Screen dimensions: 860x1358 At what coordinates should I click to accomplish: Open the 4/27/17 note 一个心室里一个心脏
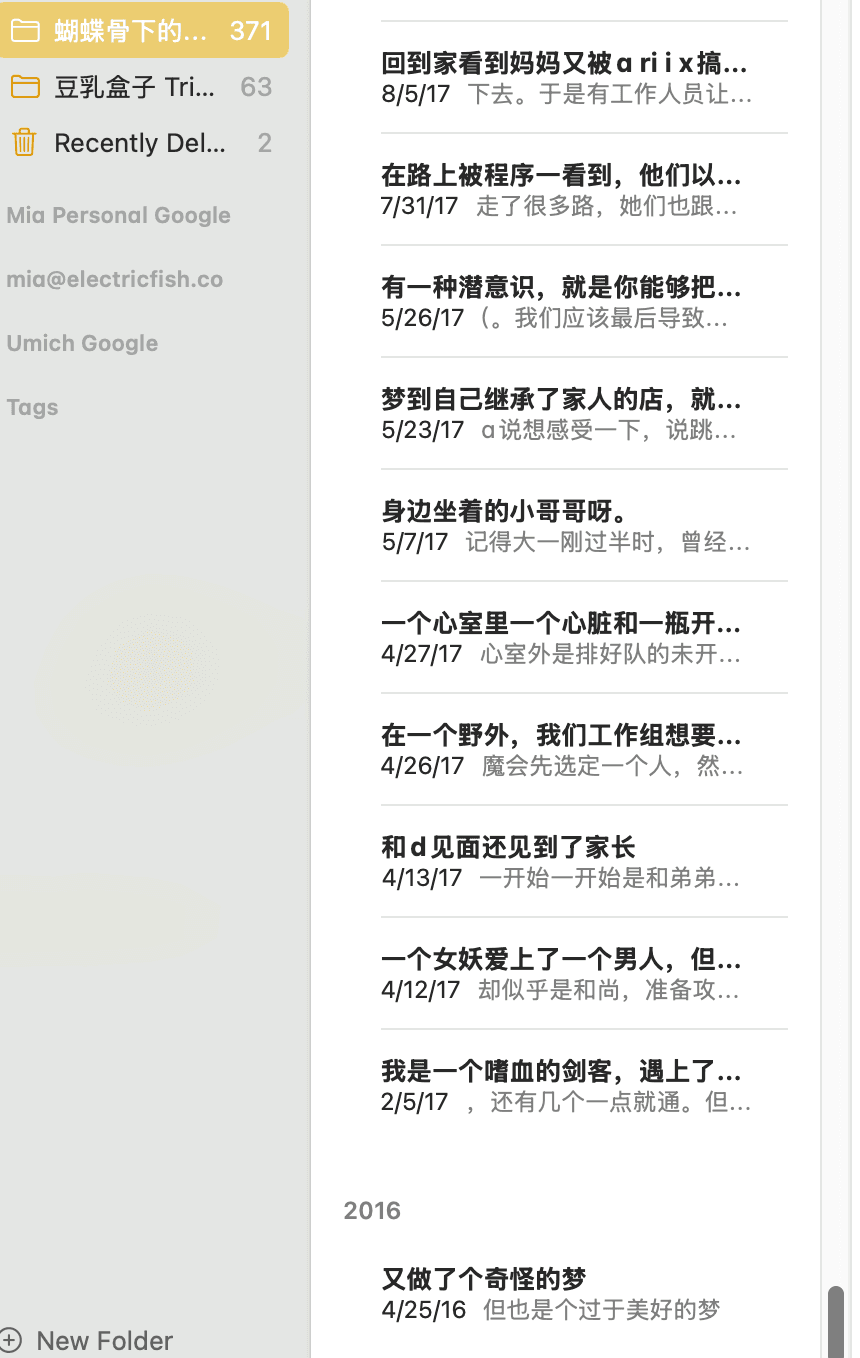click(x=584, y=638)
